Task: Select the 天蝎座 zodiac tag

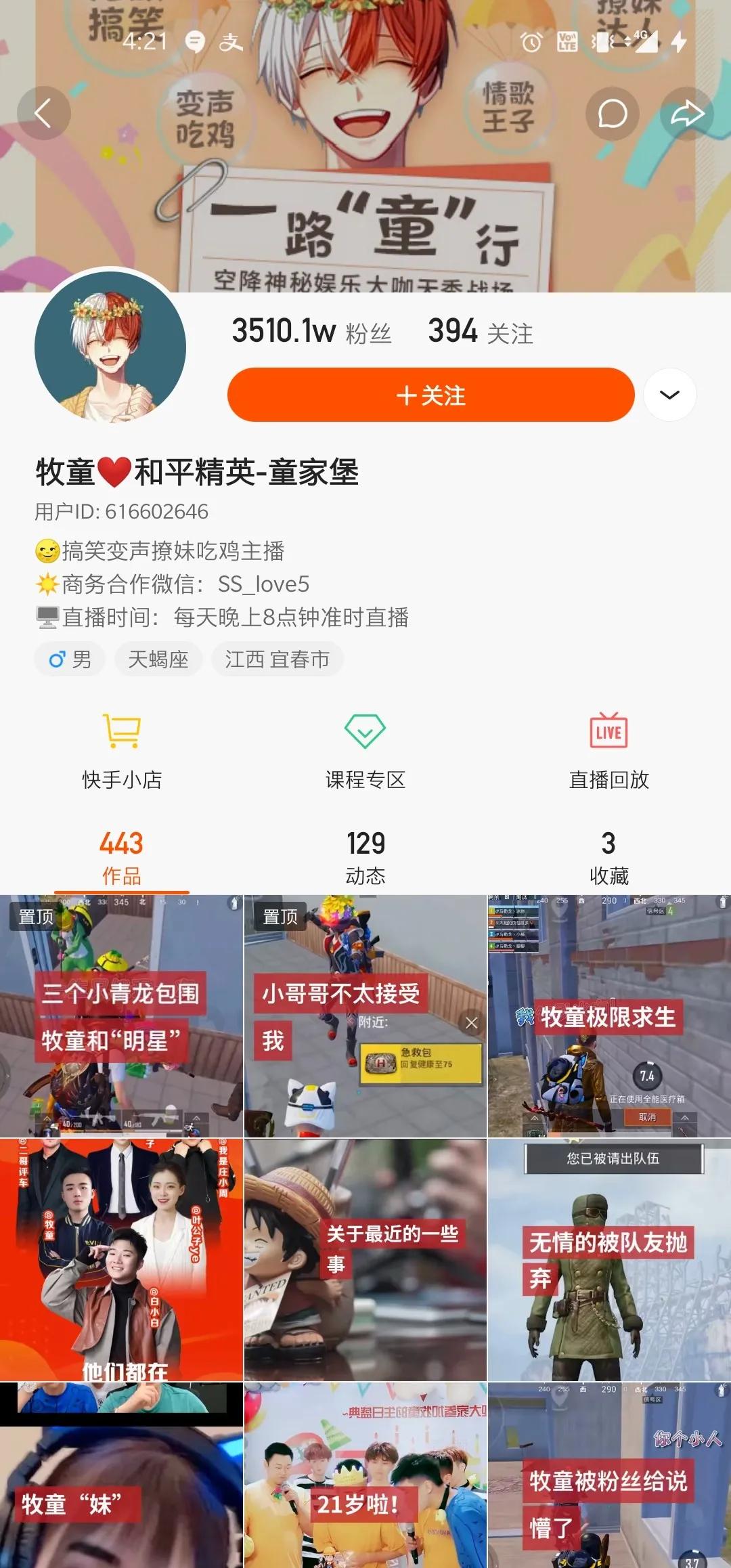Action: pyautogui.click(x=158, y=659)
